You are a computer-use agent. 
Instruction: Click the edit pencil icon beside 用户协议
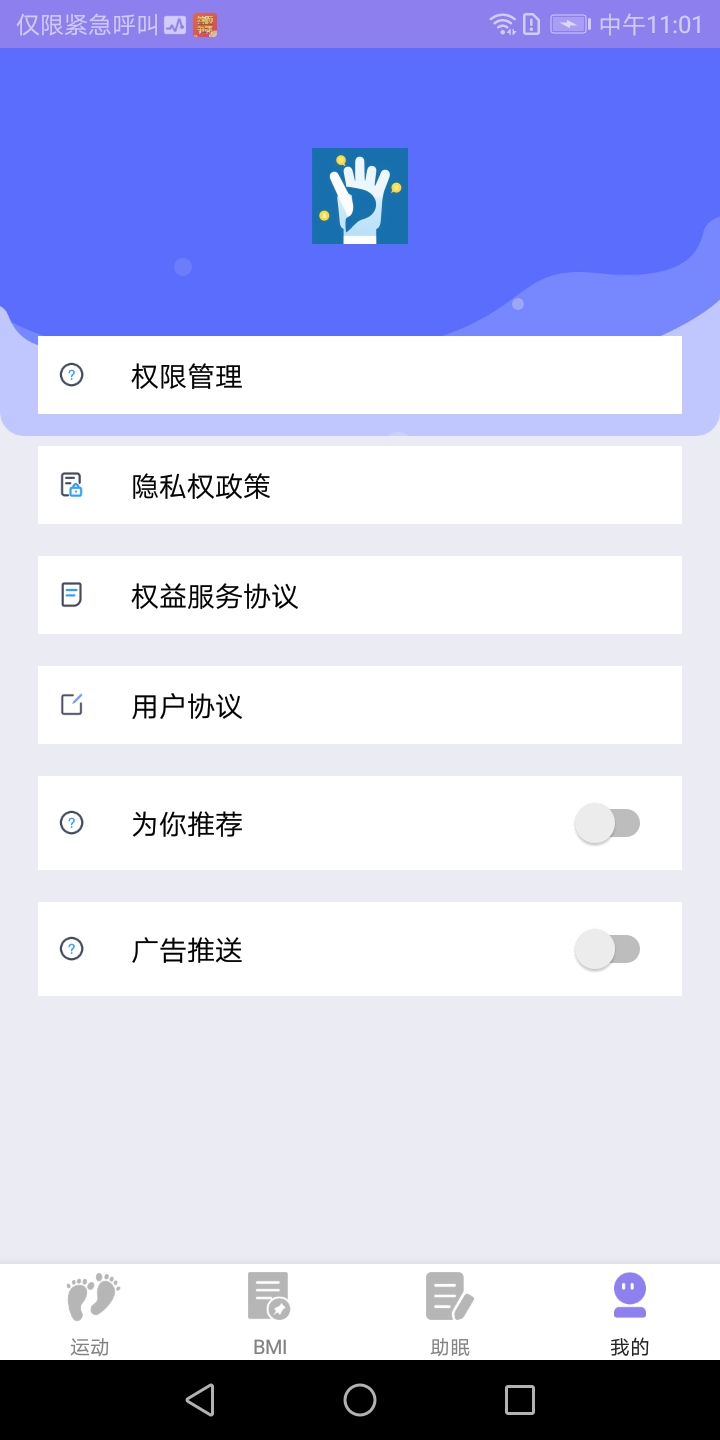71,704
